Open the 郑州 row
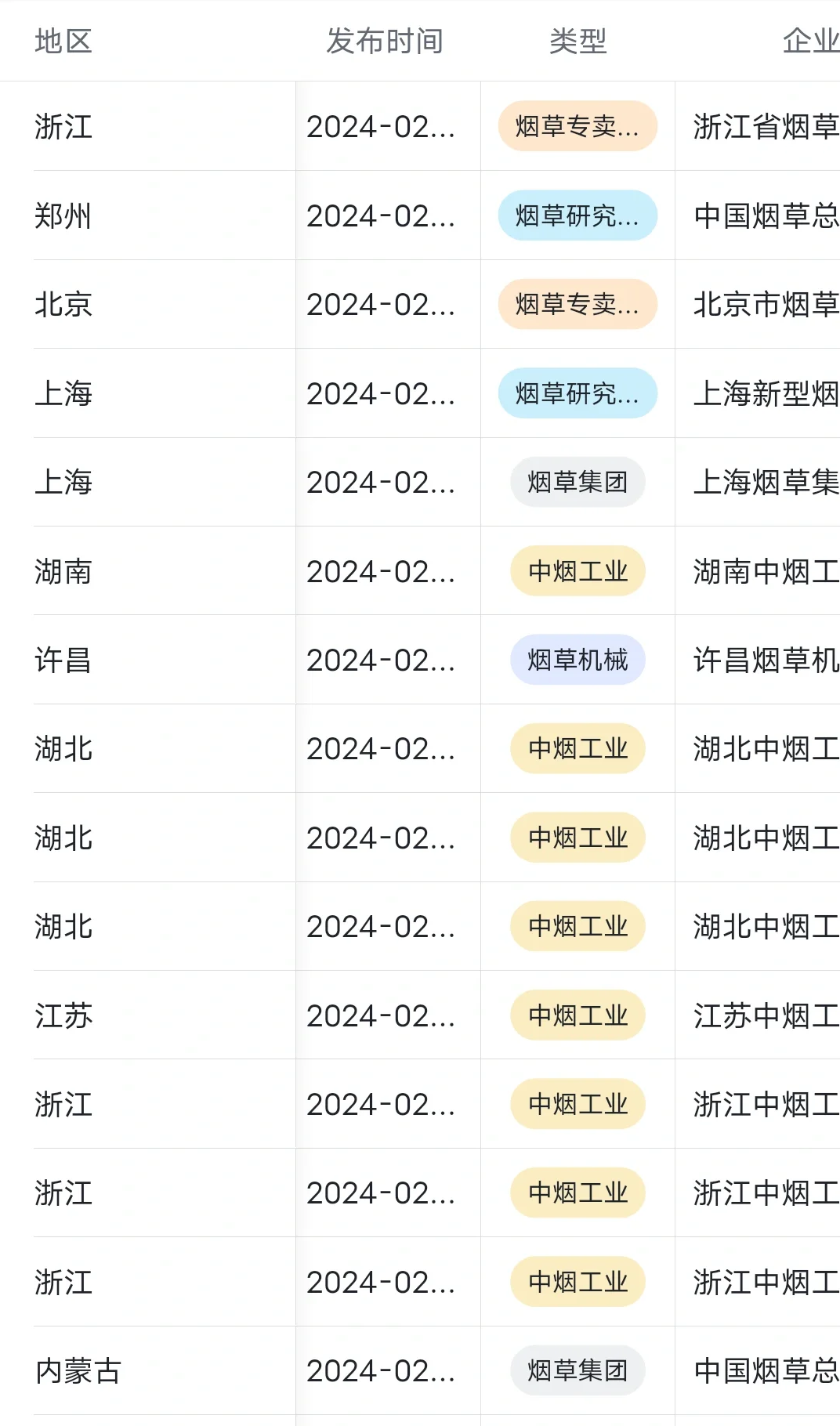Image resolution: width=840 pixels, height=1426 pixels. 63,216
